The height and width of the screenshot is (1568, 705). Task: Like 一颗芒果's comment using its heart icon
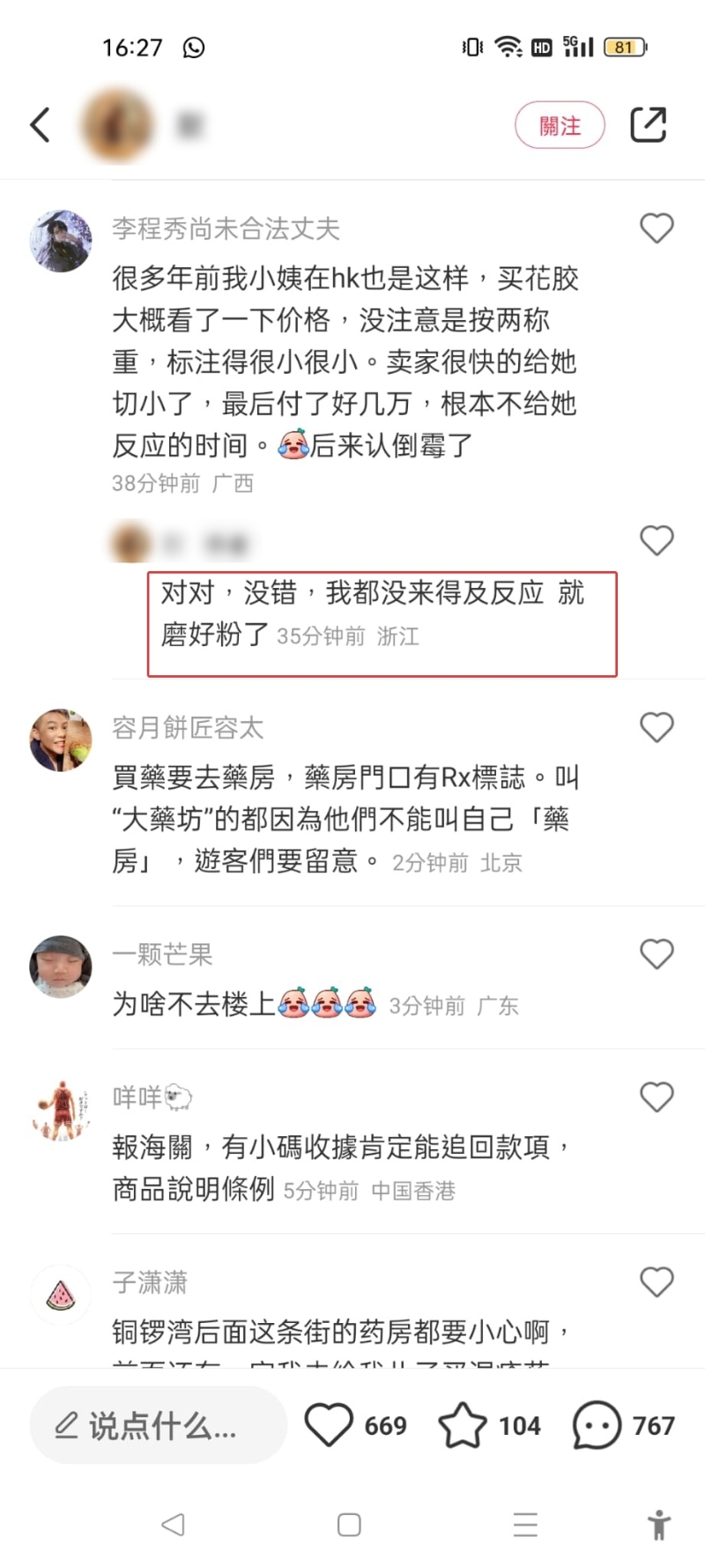657,954
